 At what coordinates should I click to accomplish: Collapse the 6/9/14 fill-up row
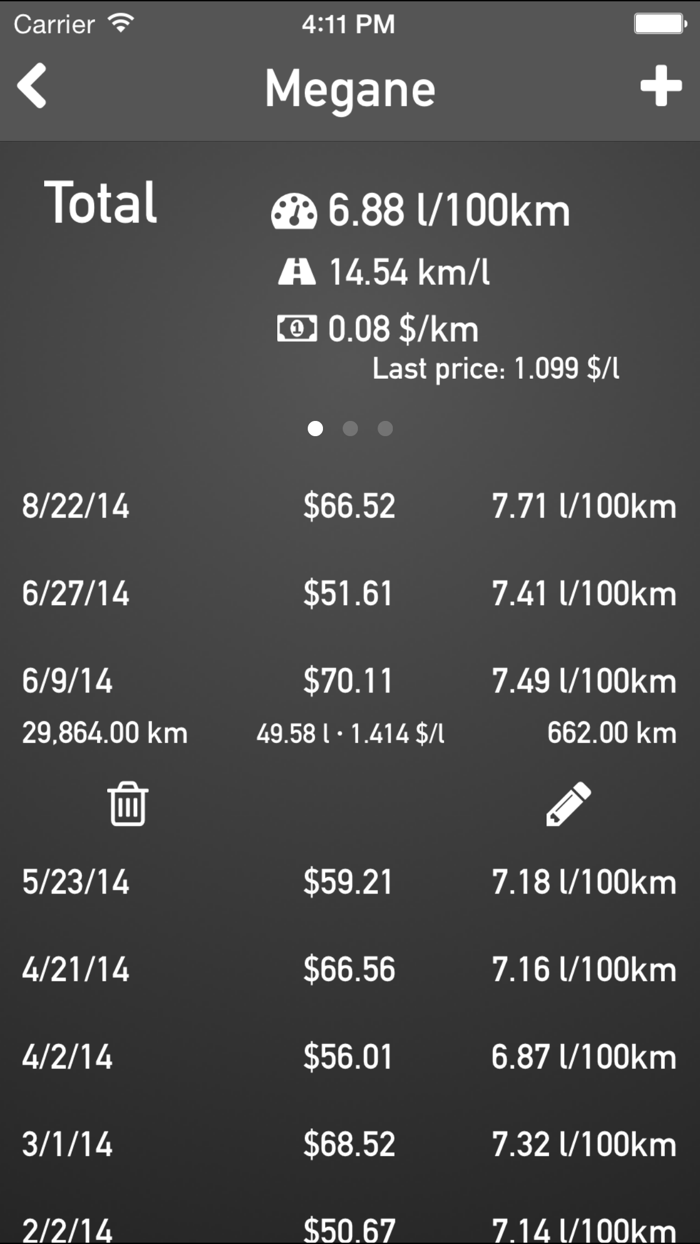[349, 682]
